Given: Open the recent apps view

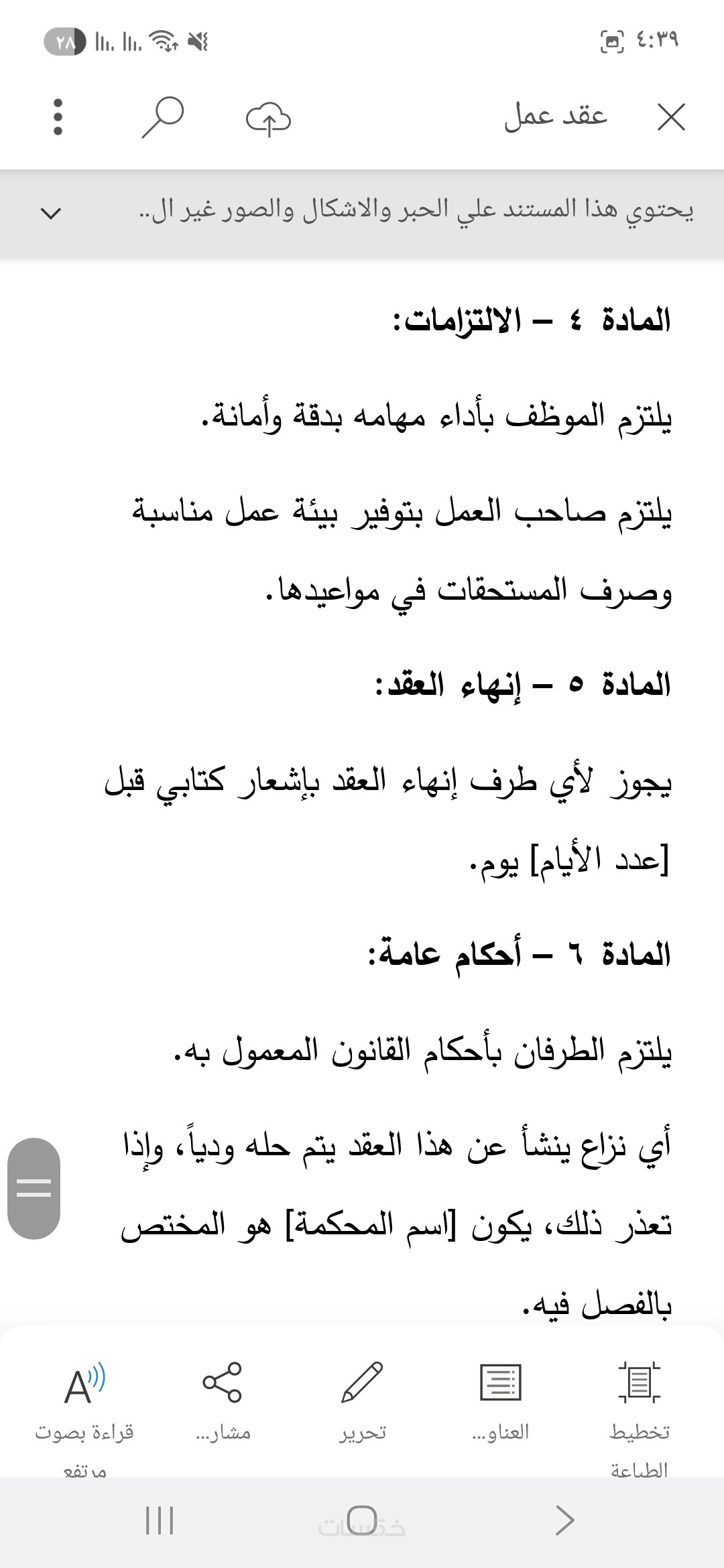Looking at the screenshot, I should pyautogui.click(x=160, y=1520).
